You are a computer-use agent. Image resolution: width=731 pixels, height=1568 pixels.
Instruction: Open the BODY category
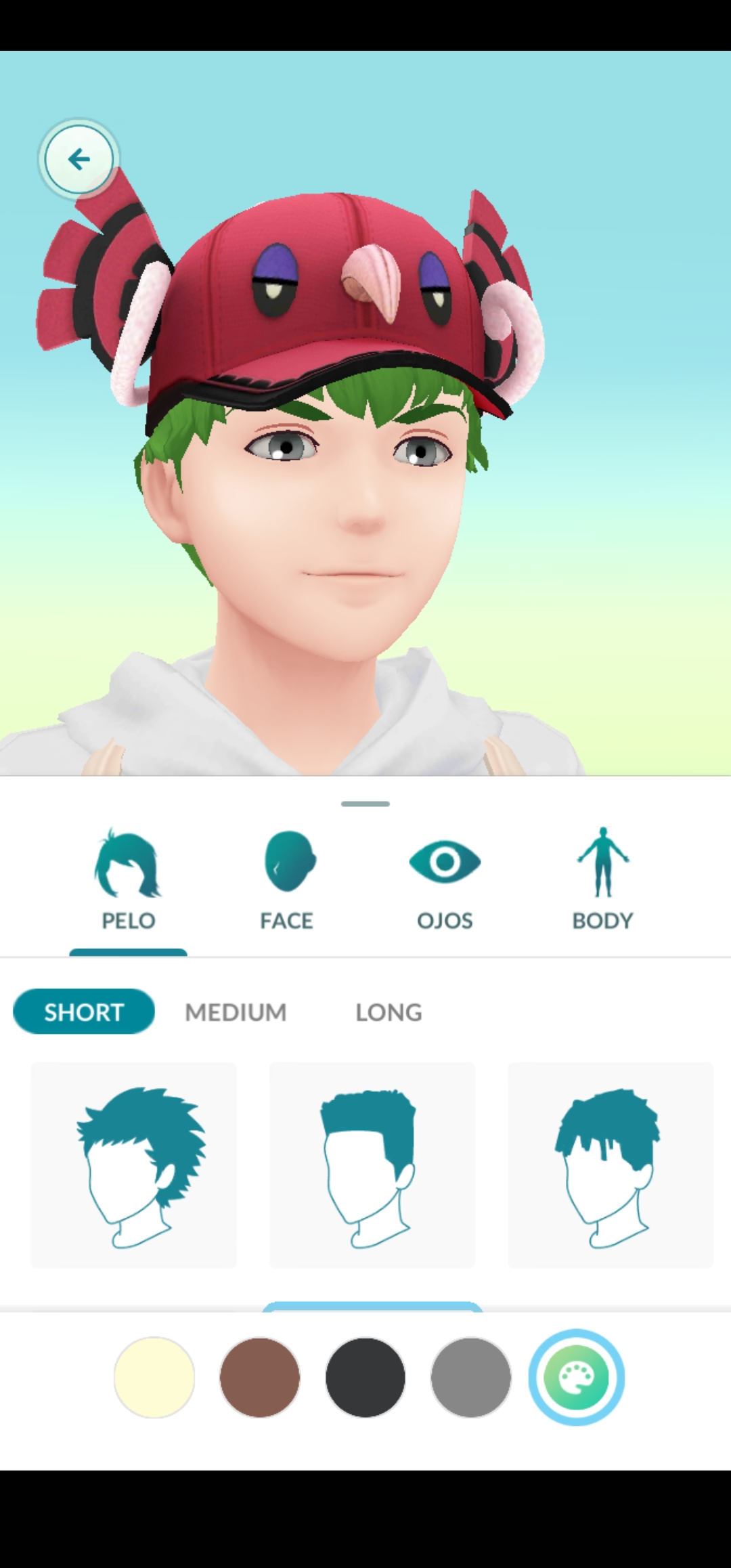coord(602,881)
